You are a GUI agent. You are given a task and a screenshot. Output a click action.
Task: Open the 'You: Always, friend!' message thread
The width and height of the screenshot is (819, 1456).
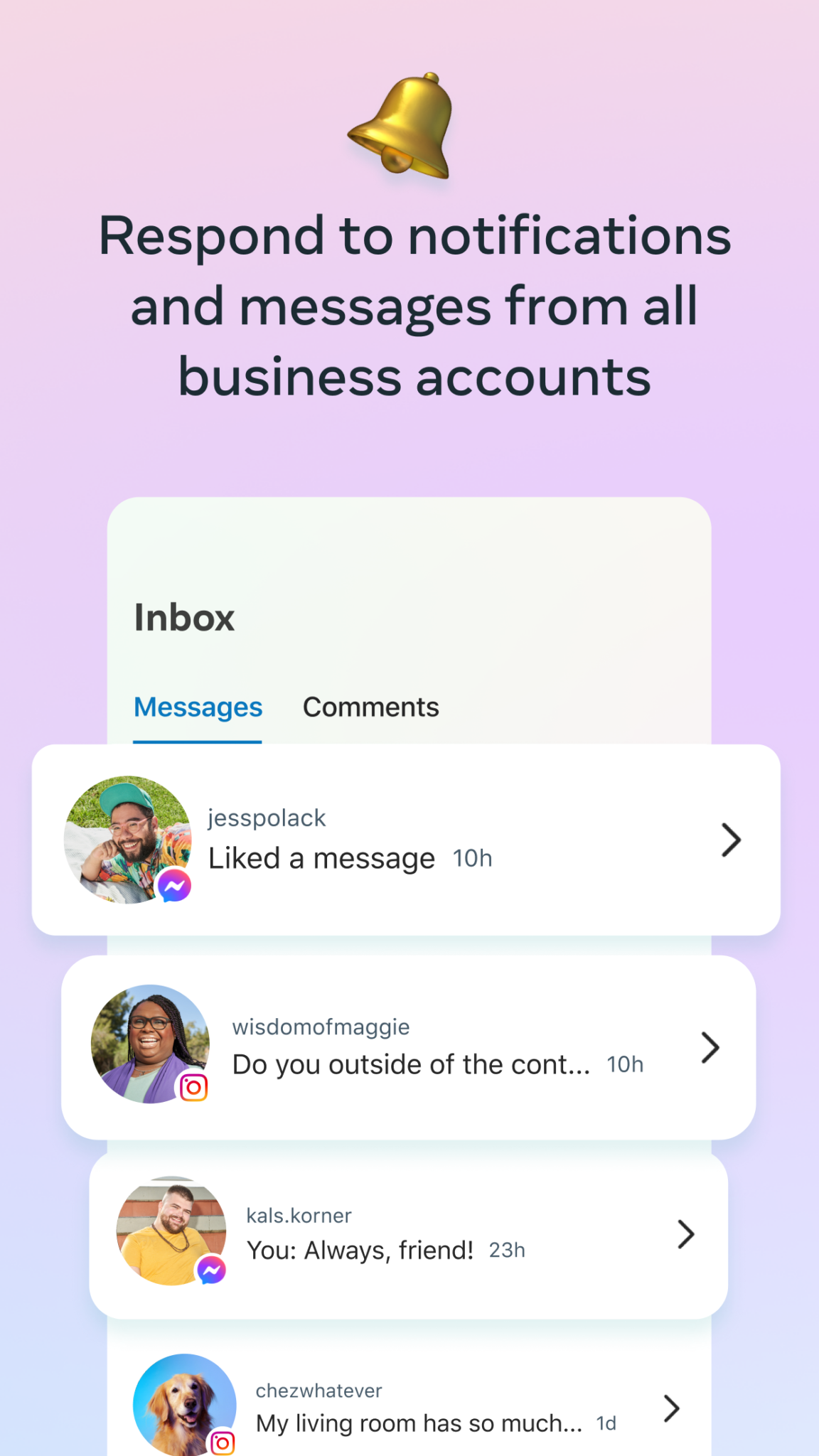(360, 1250)
